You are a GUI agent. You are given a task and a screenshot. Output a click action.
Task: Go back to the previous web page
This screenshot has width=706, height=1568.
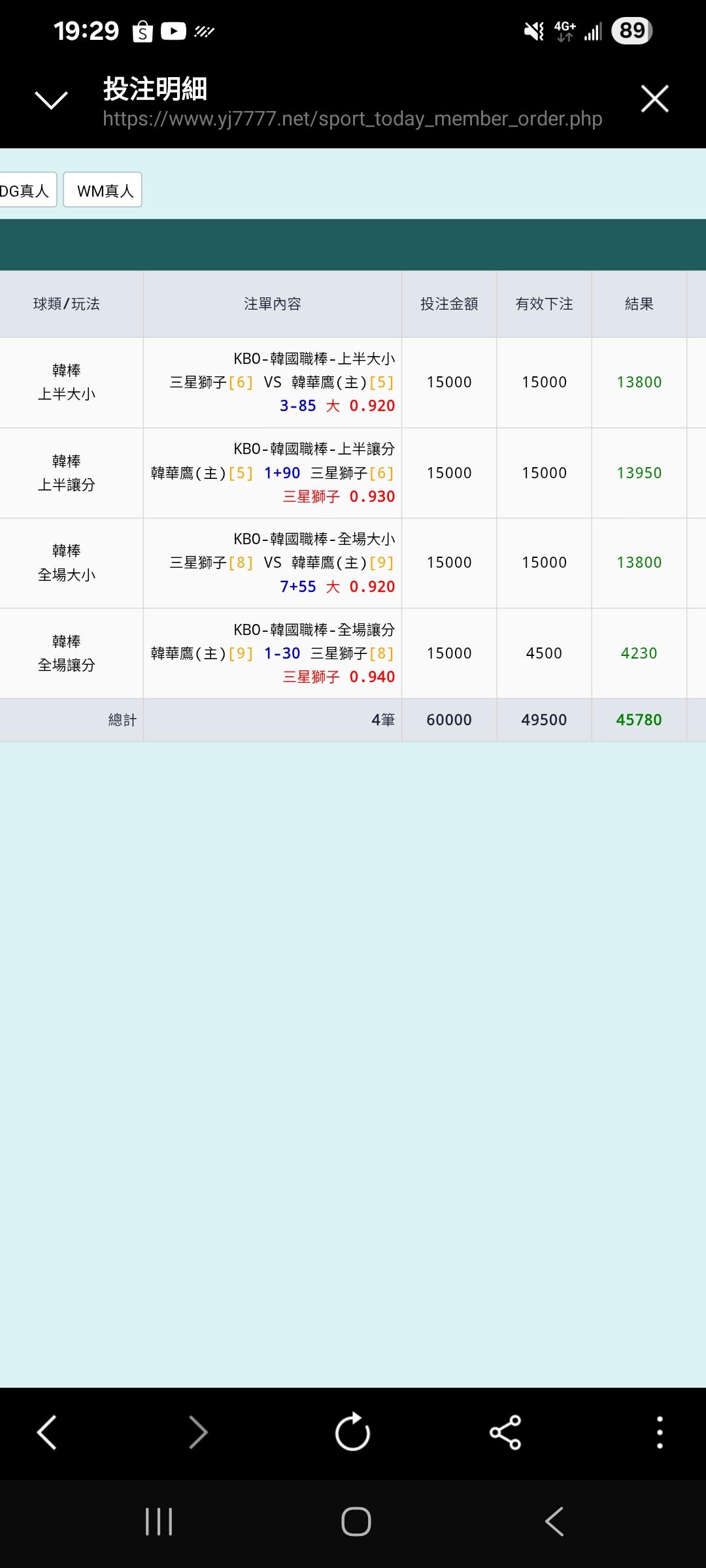[47, 1433]
